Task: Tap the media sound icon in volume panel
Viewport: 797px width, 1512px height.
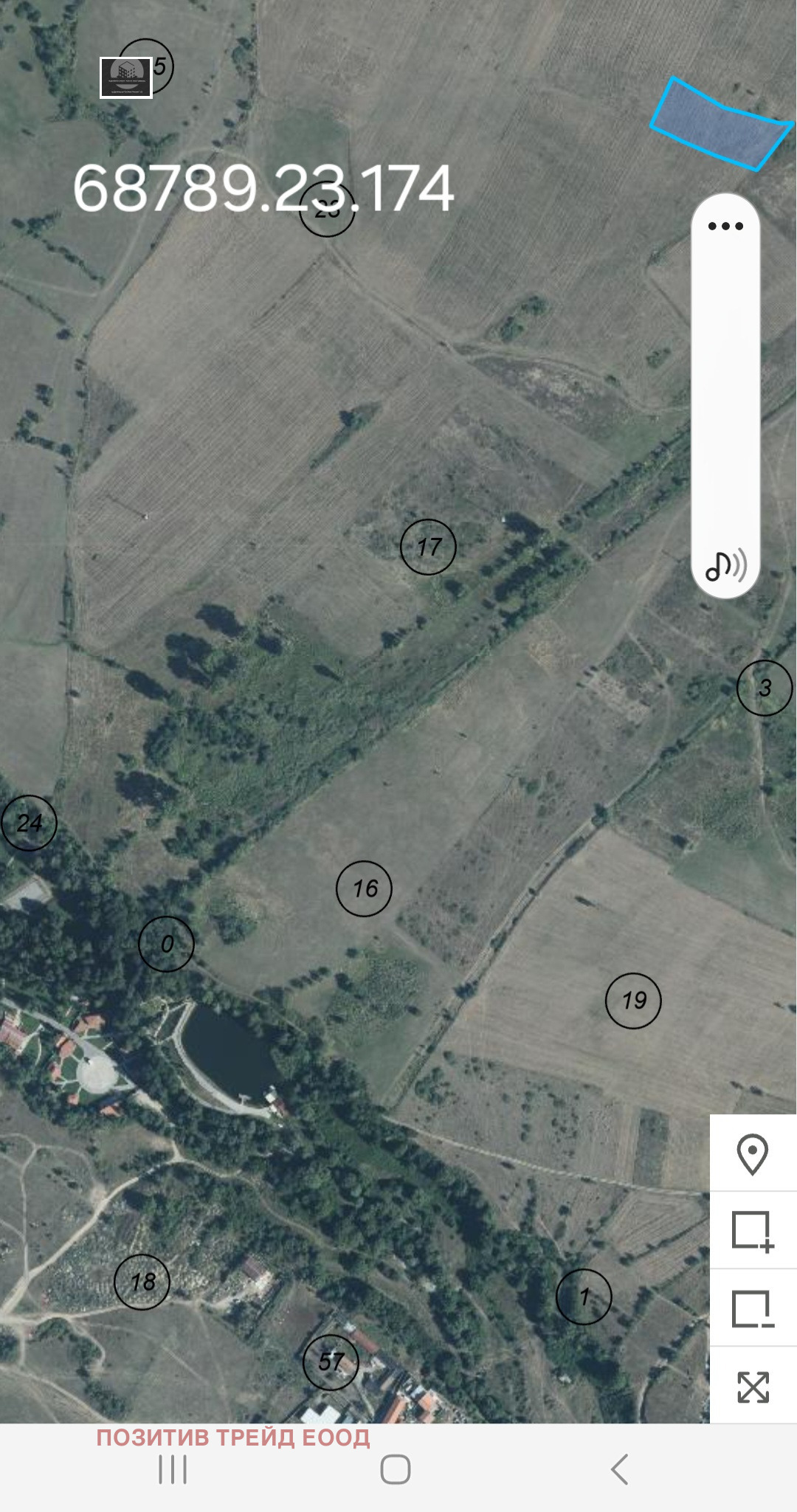Action: coord(726,566)
